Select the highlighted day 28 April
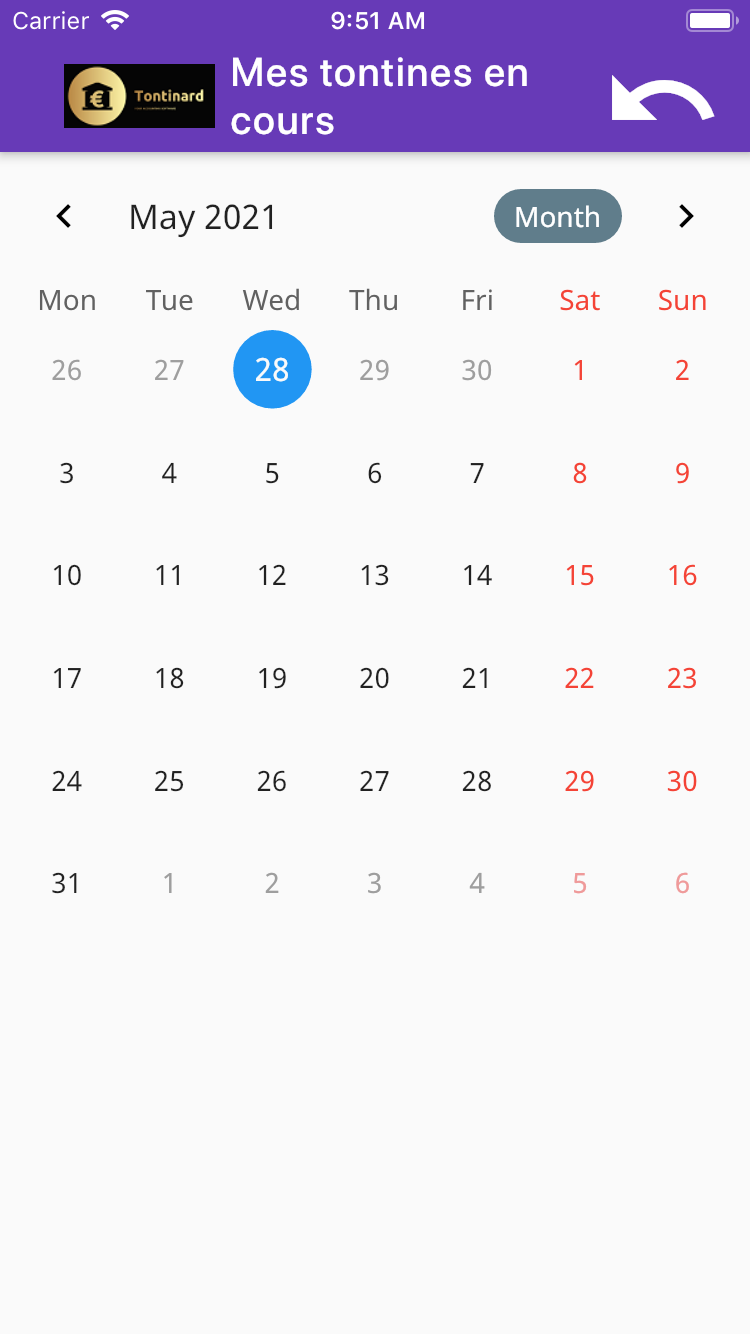 coord(272,370)
